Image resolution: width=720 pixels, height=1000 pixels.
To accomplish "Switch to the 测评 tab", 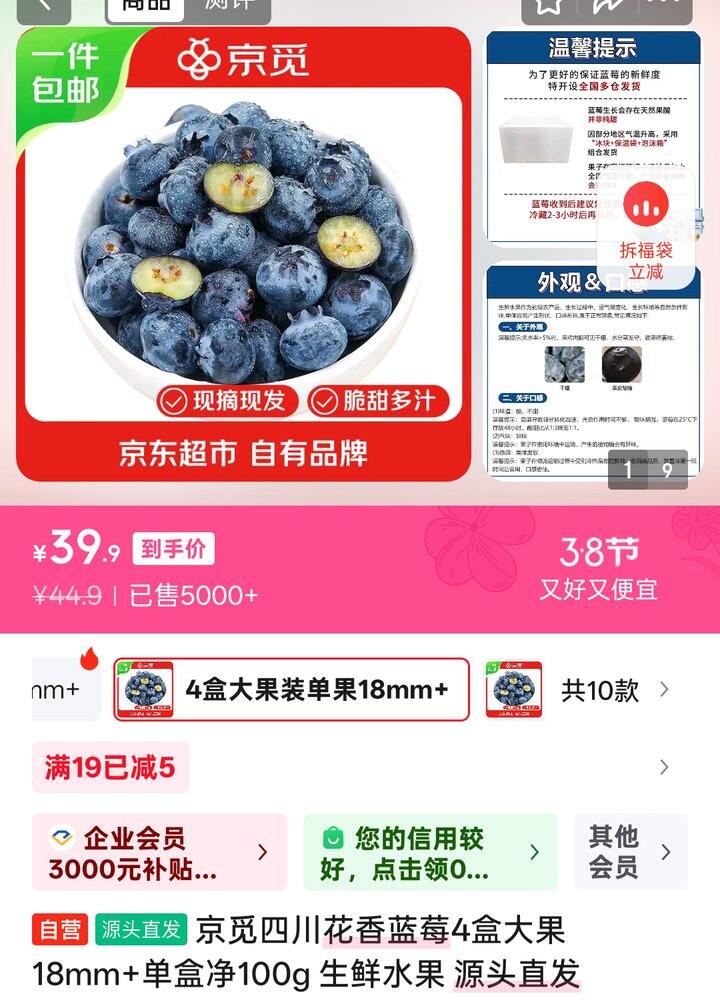I will pos(227,8).
